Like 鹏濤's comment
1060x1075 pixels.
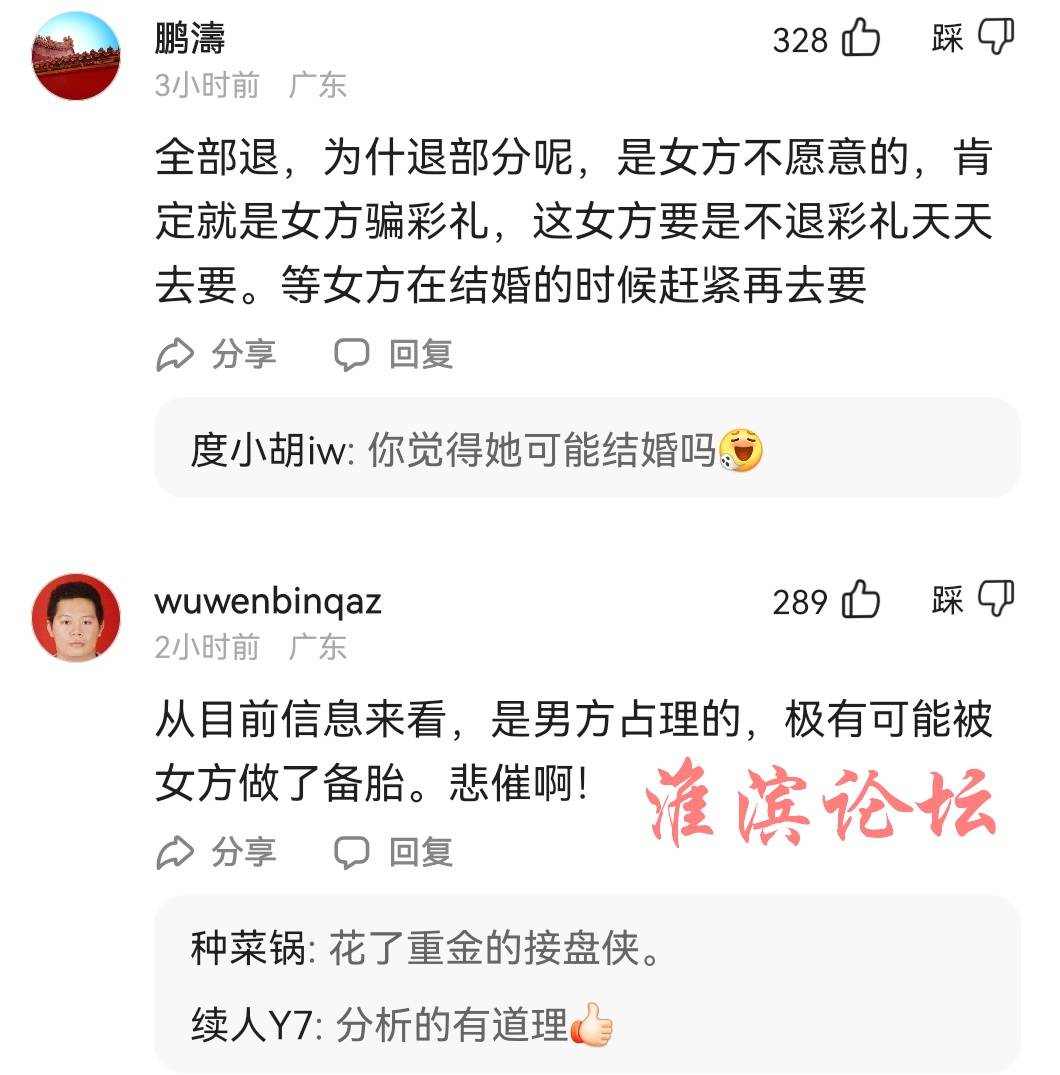[x=860, y=40]
